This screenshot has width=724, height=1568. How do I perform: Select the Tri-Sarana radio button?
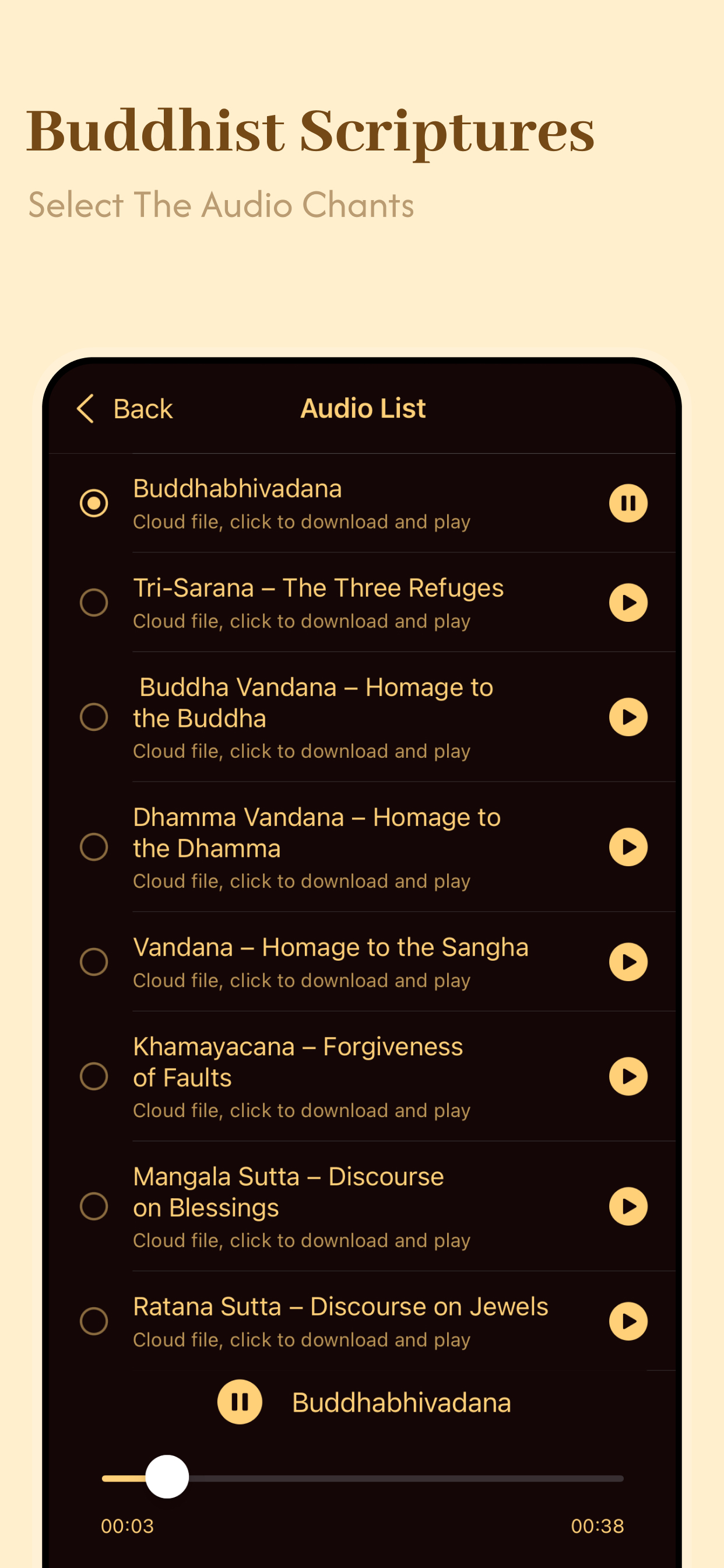click(94, 603)
